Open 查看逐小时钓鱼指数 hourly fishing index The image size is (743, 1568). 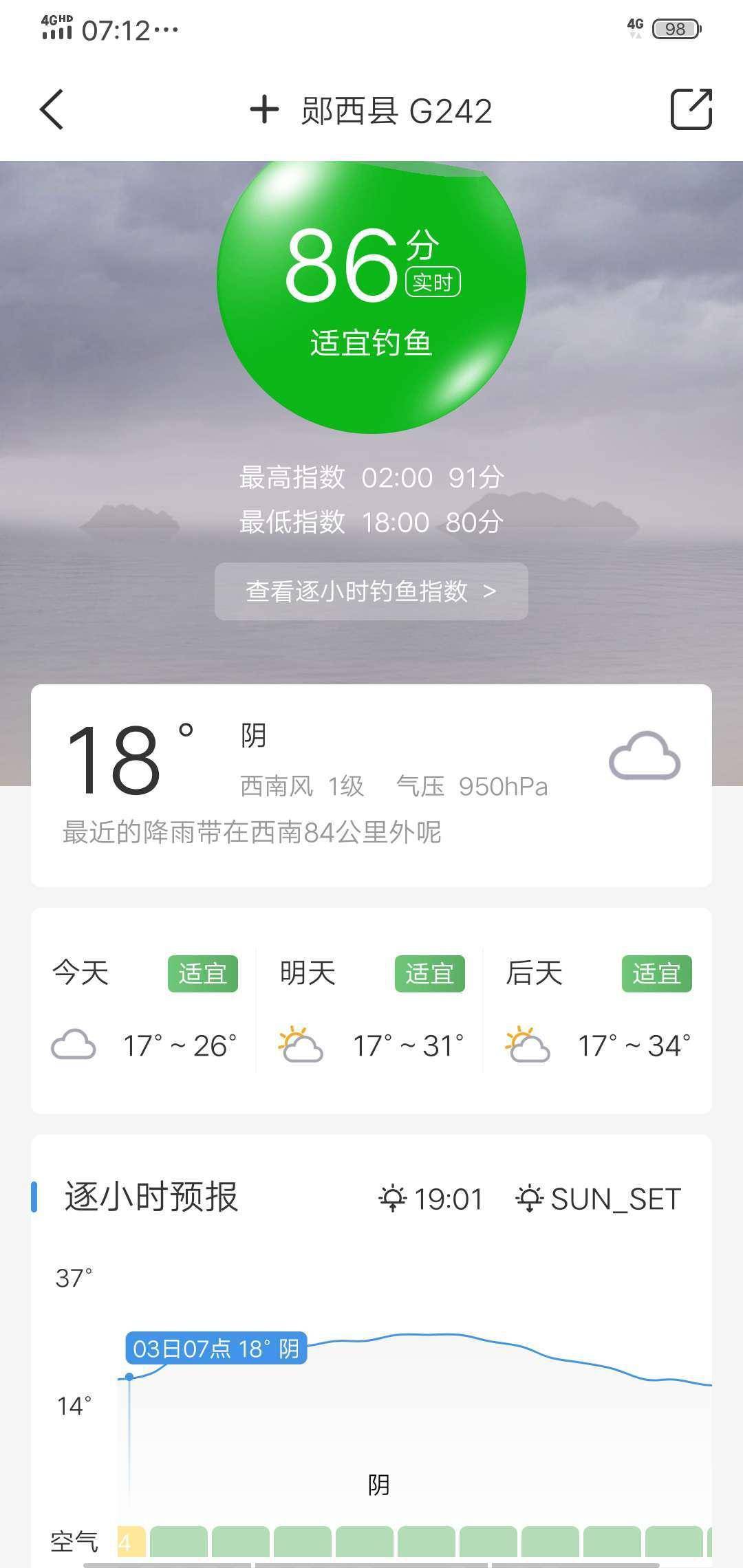(x=371, y=591)
